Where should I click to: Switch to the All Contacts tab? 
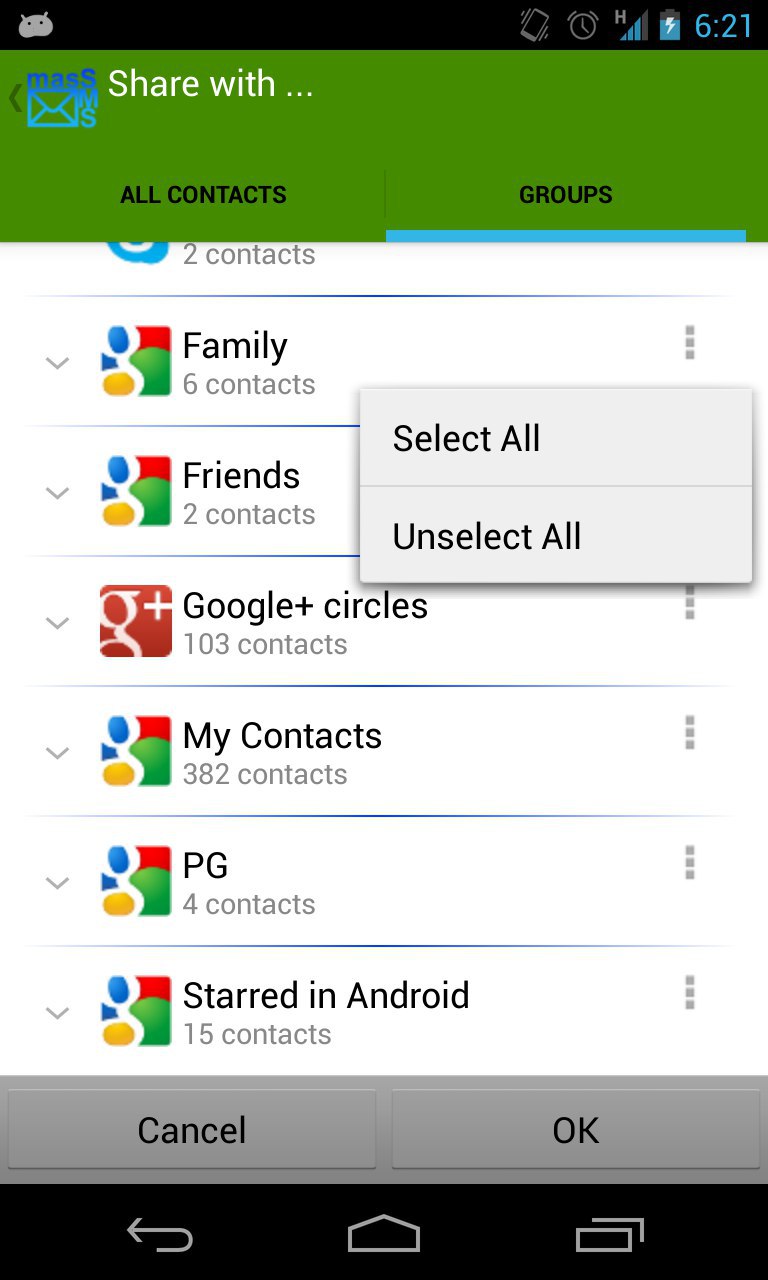coord(203,195)
